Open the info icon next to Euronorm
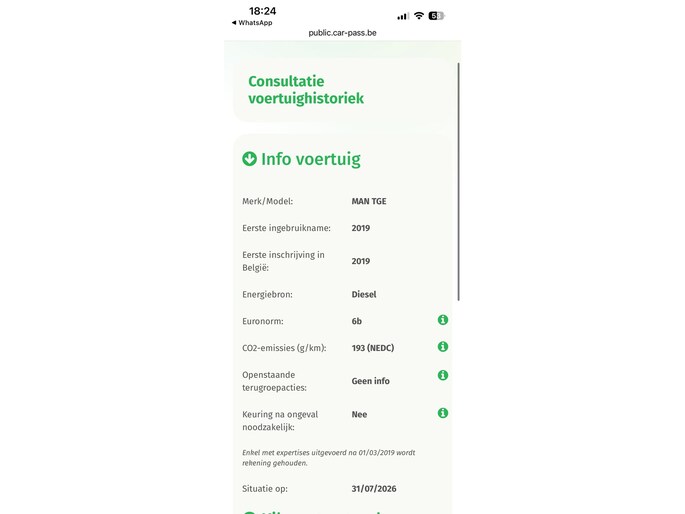This screenshot has width=685, height=514. 443,320
